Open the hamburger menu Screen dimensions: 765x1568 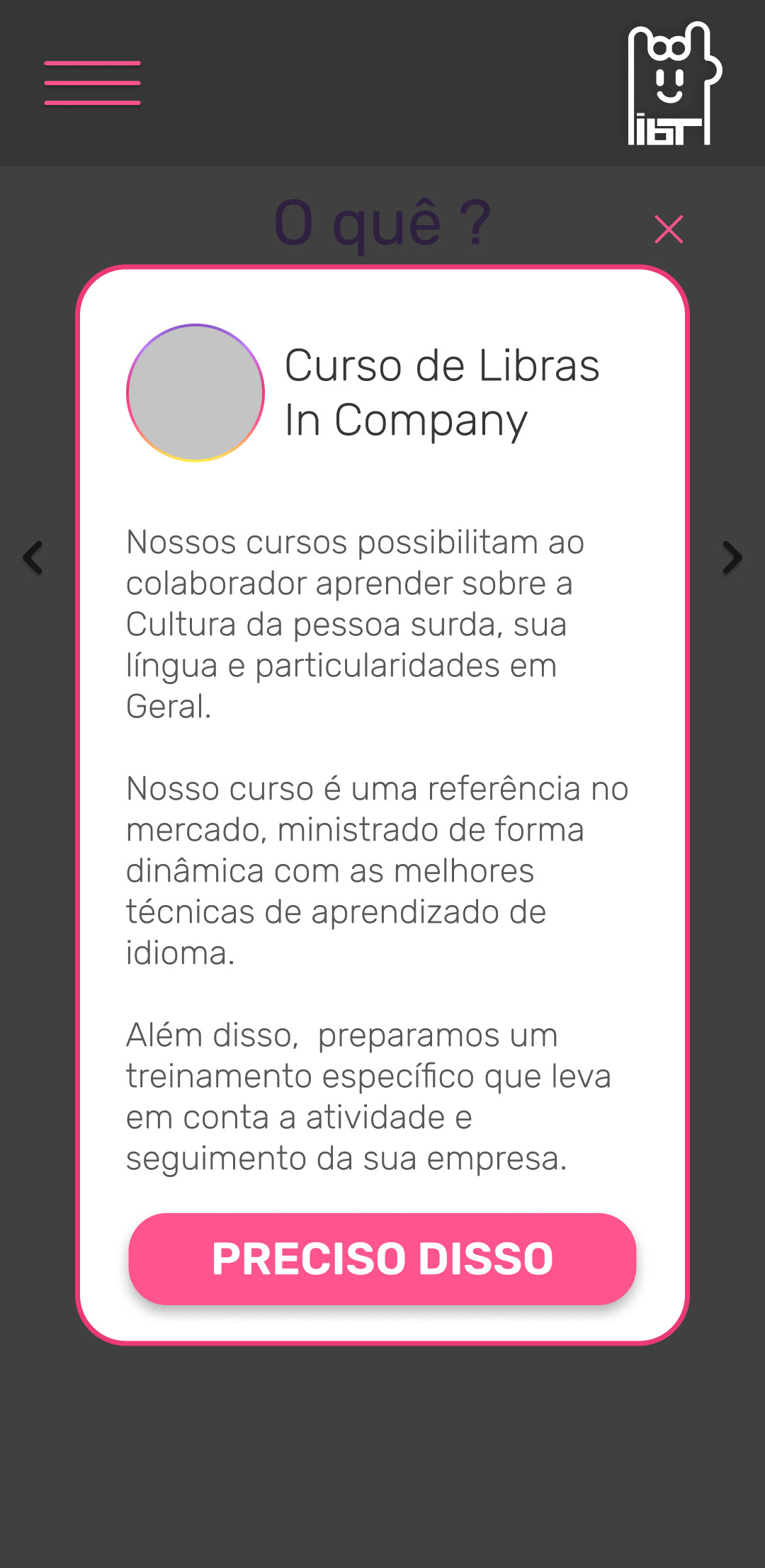(x=93, y=83)
